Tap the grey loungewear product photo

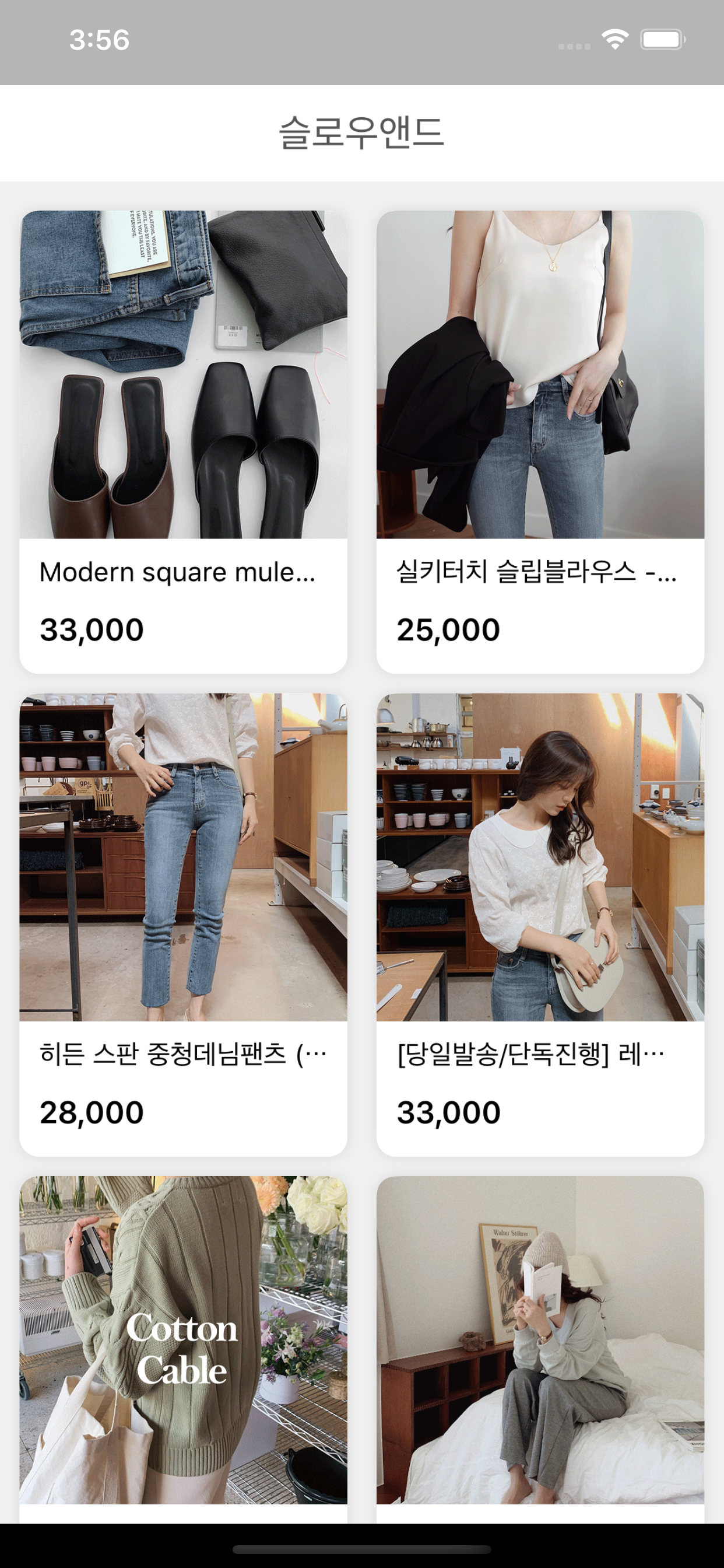click(542, 1339)
